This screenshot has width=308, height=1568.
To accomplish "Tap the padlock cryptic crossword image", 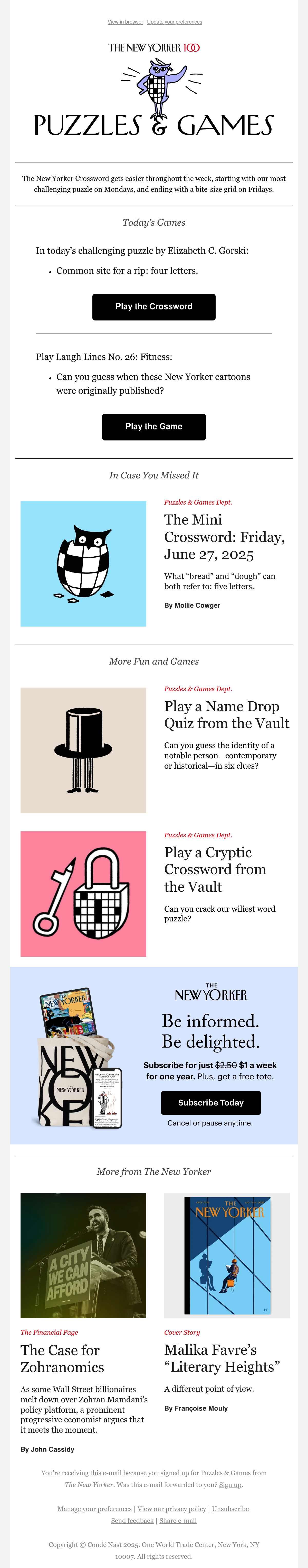I will pyautogui.click(x=84, y=893).
